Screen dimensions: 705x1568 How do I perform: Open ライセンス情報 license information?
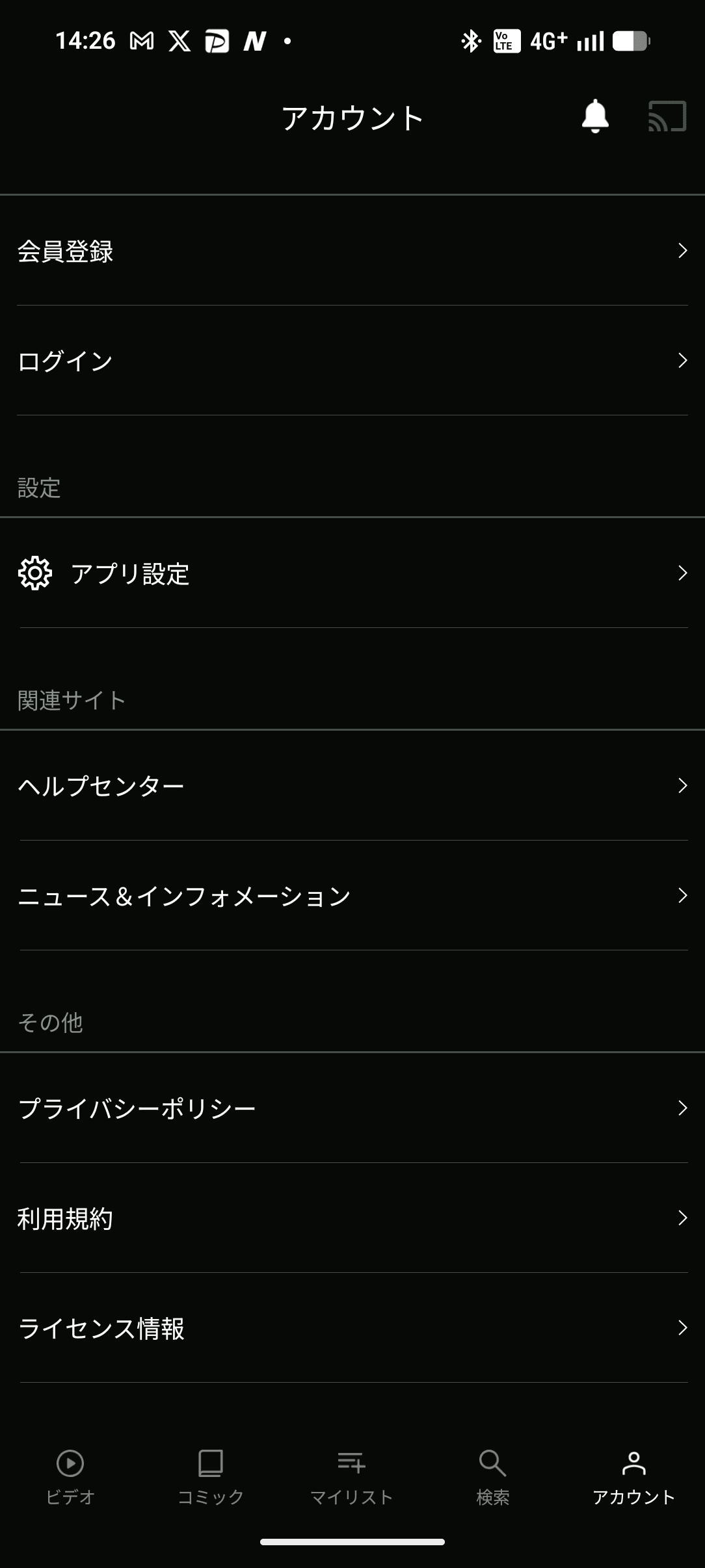pos(351,1328)
